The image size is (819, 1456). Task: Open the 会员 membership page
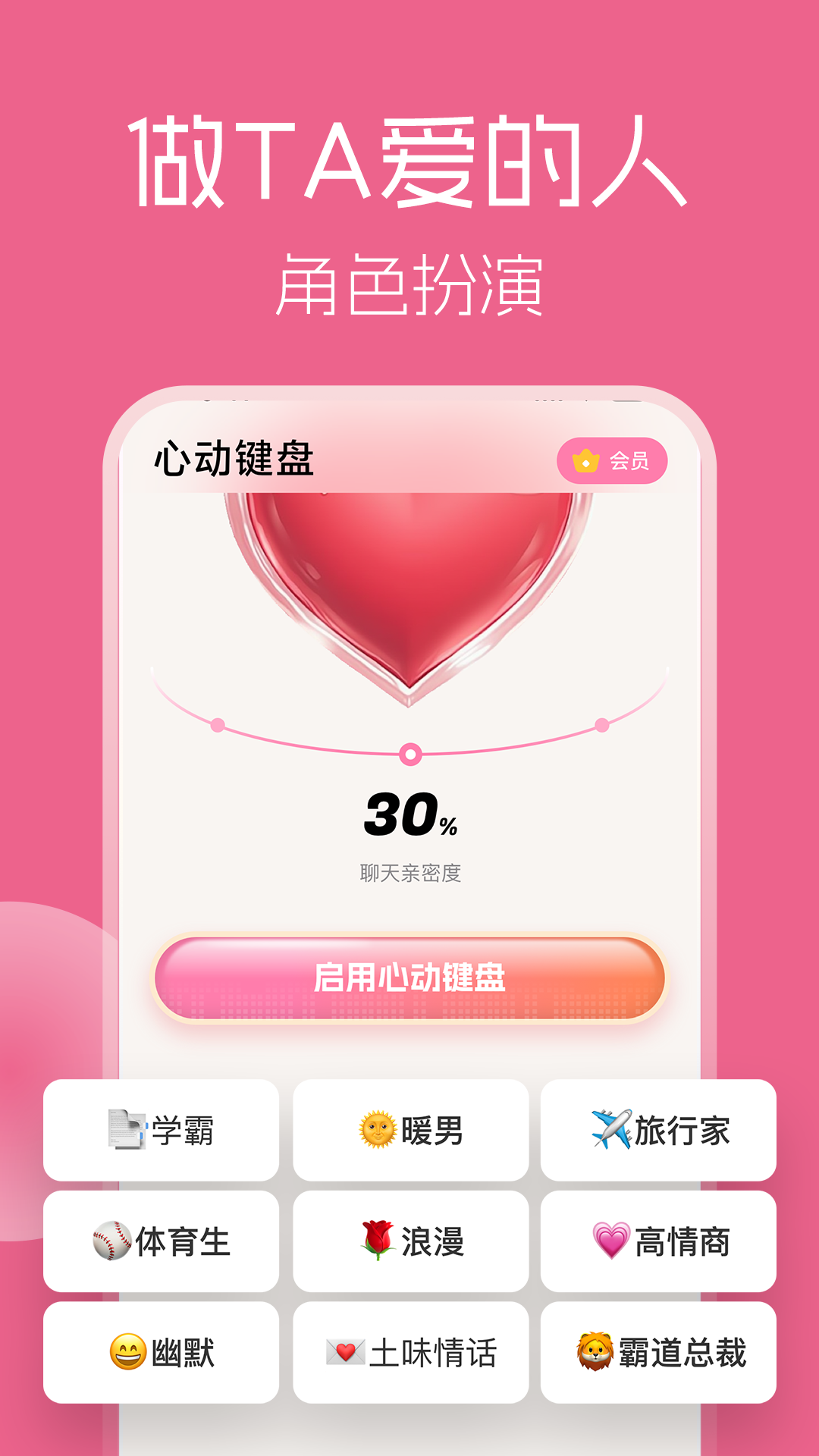click(614, 458)
